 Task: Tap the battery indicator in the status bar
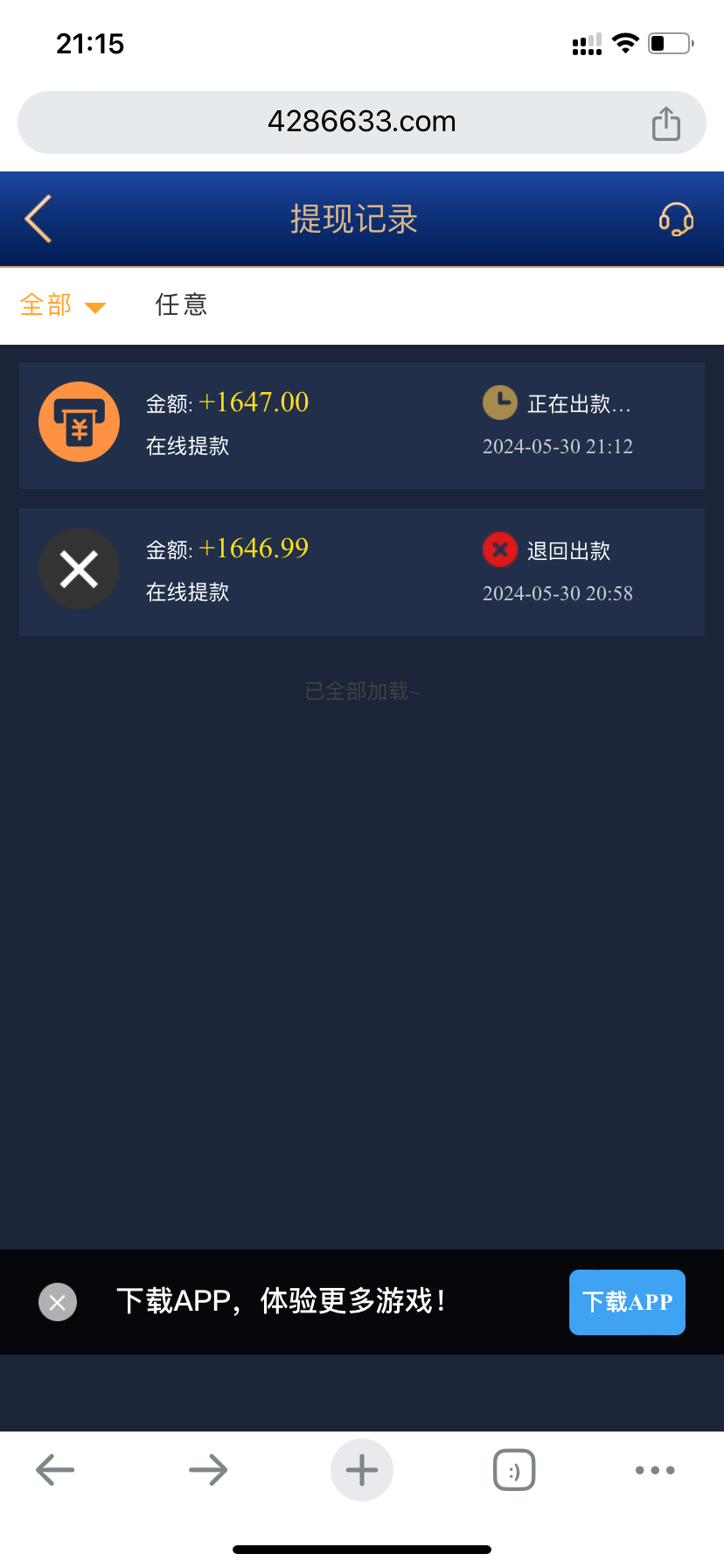(x=668, y=41)
